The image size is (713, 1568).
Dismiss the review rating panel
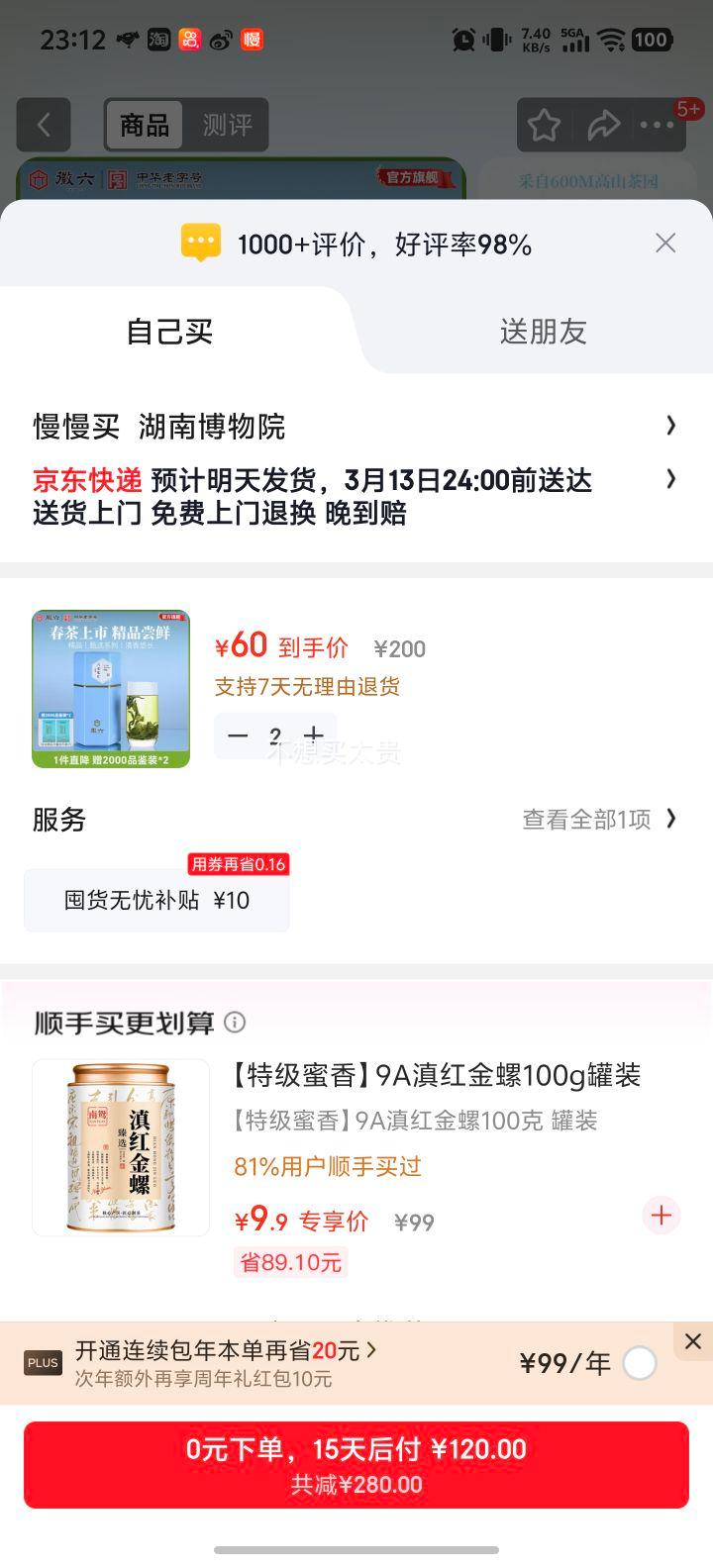(664, 243)
